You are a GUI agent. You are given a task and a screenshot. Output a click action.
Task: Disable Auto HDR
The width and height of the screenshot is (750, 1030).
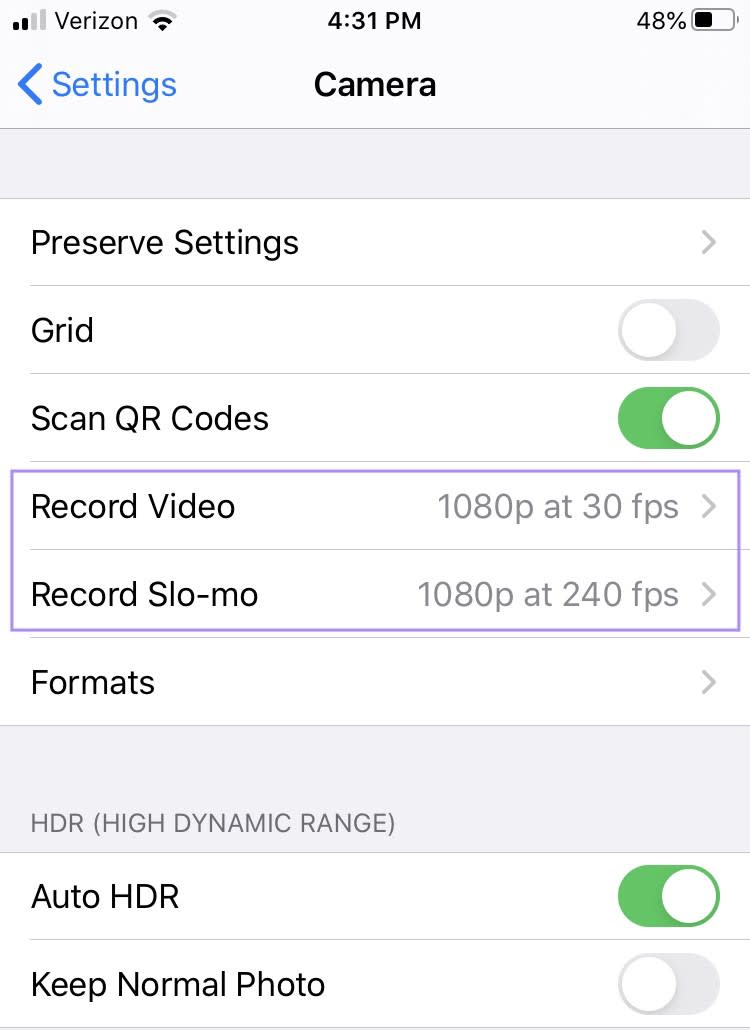pos(669,896)
